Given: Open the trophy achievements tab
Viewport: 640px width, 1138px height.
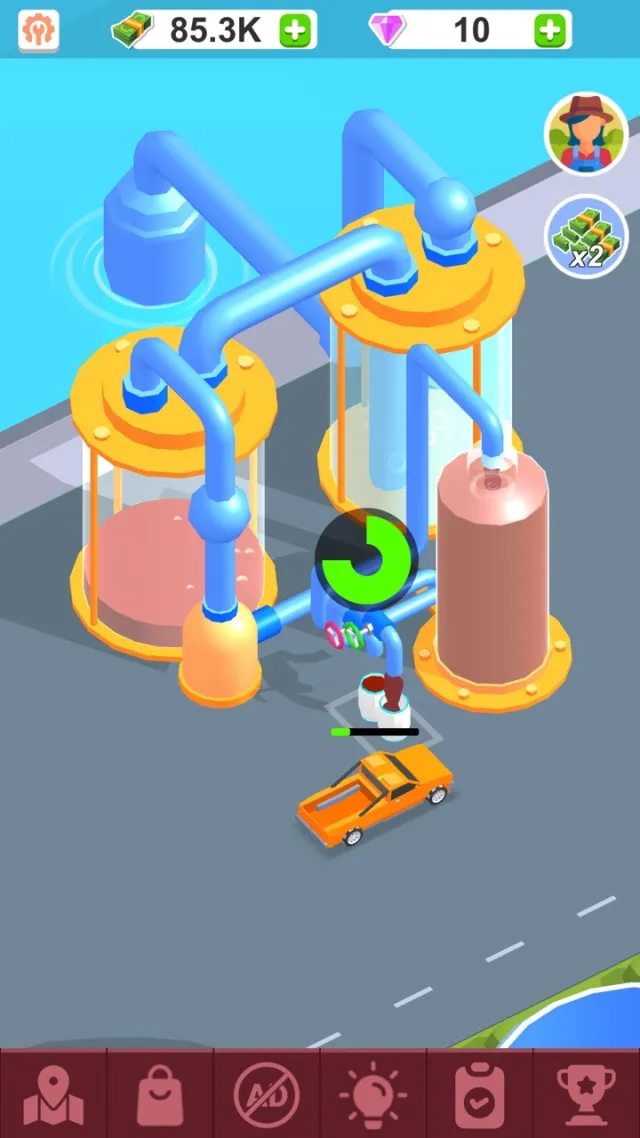Looking at the screenshot, I should (586, 1094).
